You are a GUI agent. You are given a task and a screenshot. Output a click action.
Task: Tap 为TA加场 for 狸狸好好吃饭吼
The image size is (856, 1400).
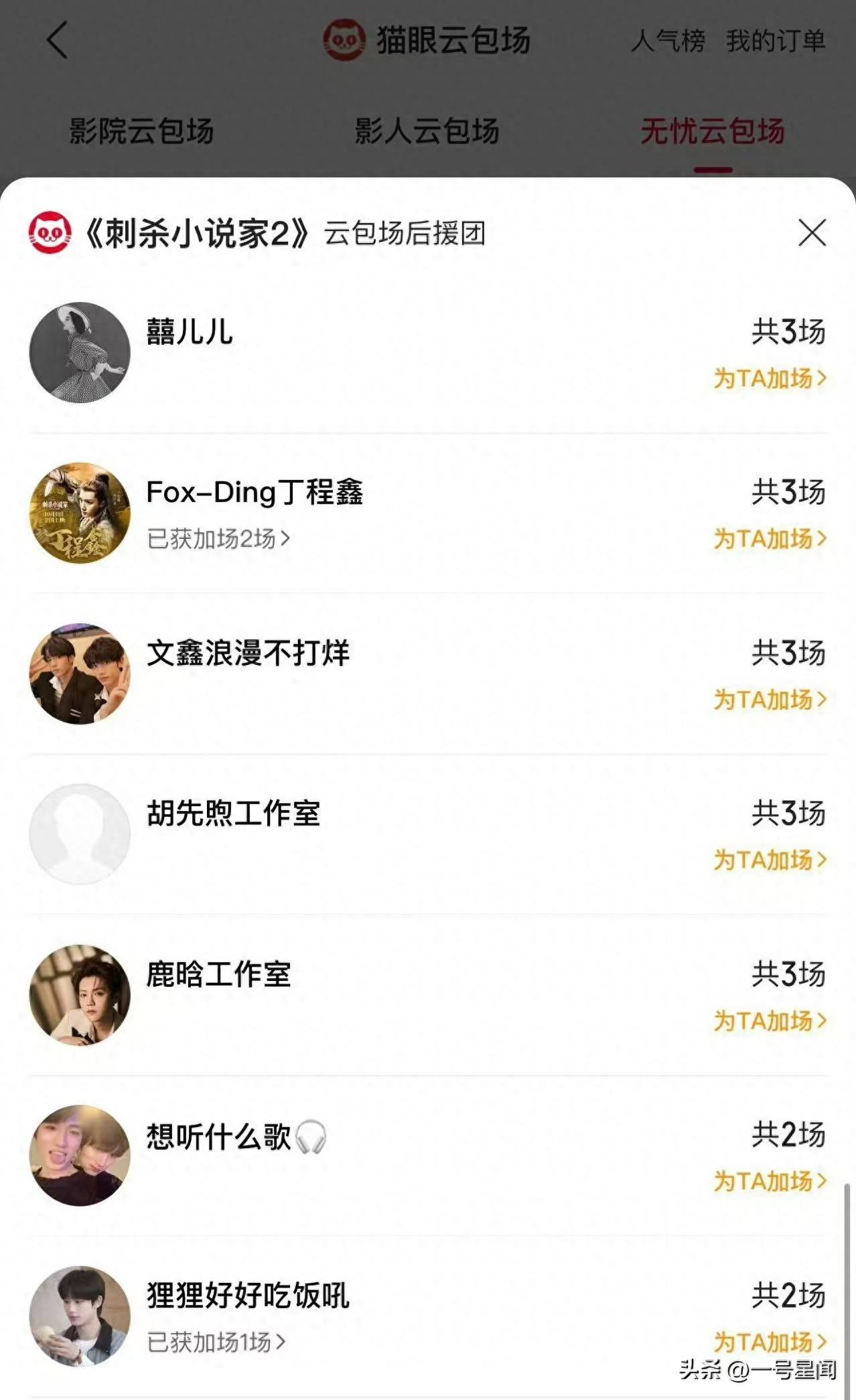click(x=770, y=1342)
